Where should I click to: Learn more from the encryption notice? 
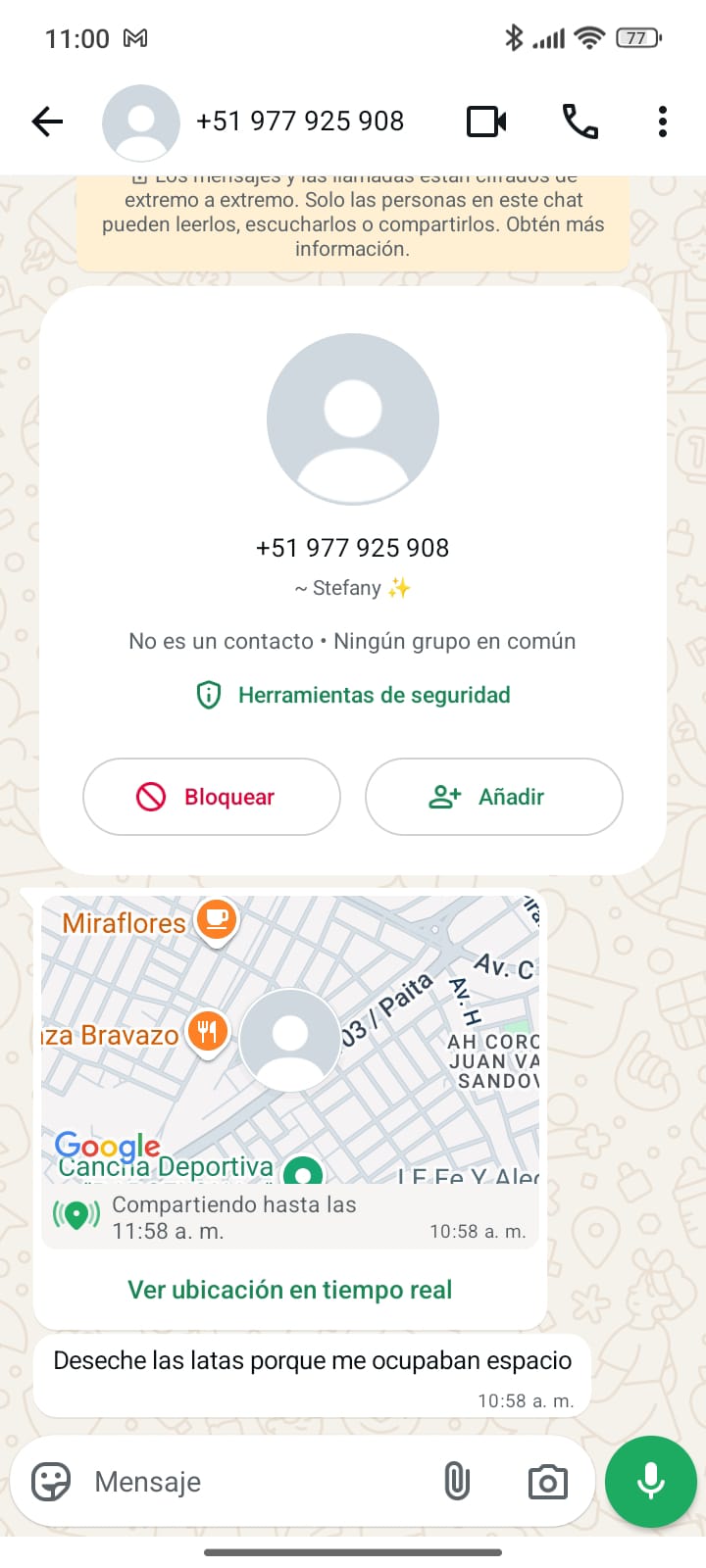pyautogui.click(x=353, y=223)
